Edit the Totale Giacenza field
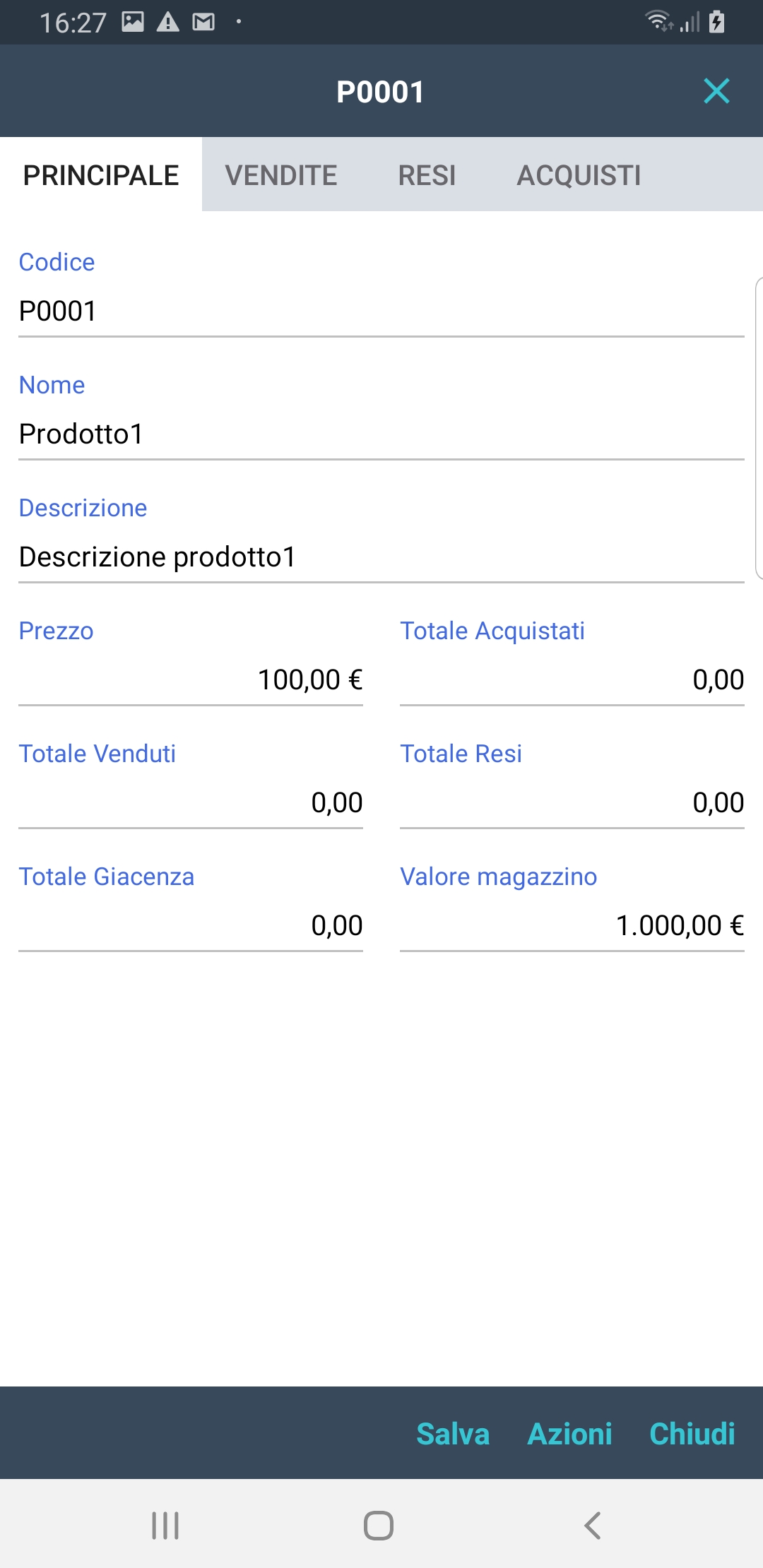The image size is (763, 1568). pos(191,926)
